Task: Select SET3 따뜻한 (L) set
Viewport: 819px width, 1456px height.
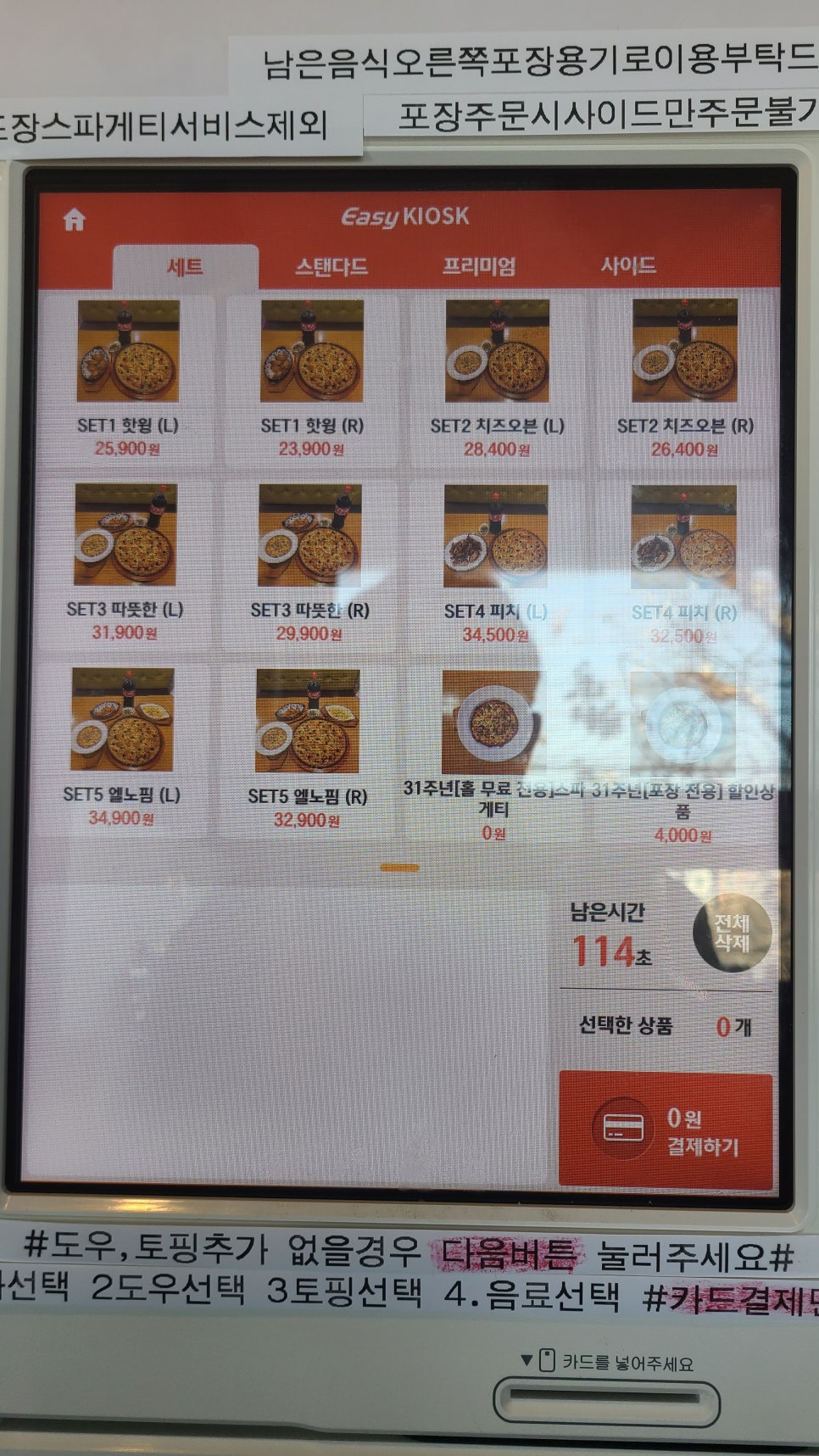Action: [125, 561]
